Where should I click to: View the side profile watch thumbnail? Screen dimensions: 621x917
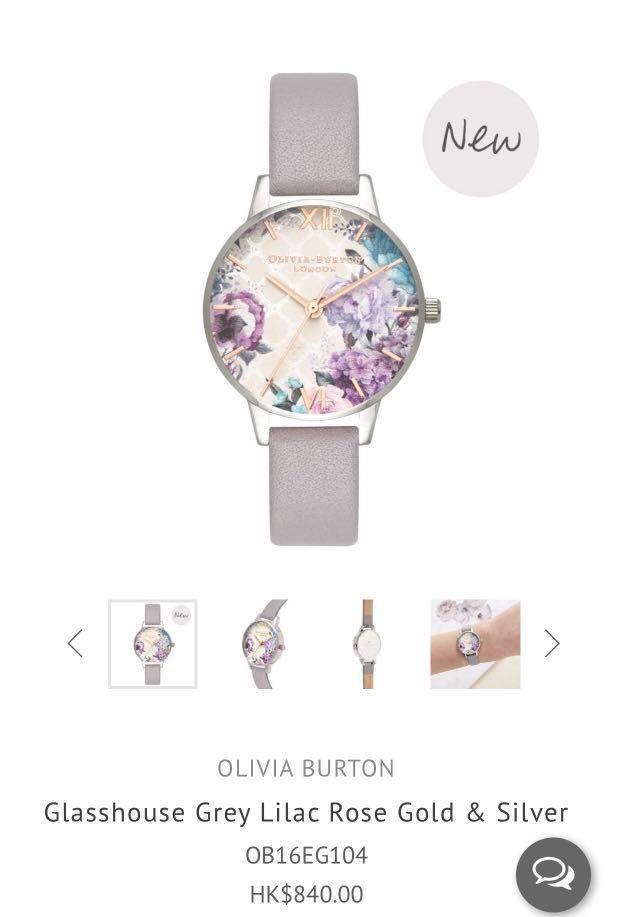[368, 644]
